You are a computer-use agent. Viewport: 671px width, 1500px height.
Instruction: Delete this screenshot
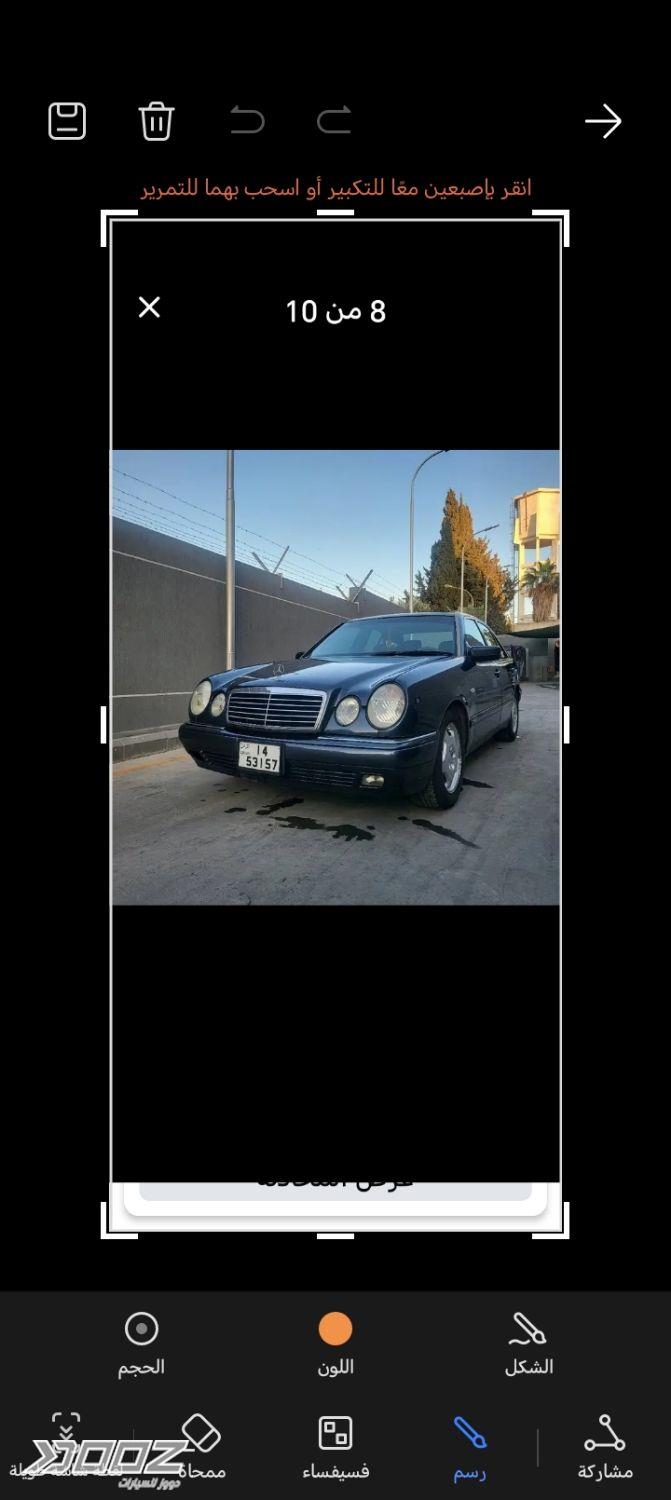(x=156, y=121)
